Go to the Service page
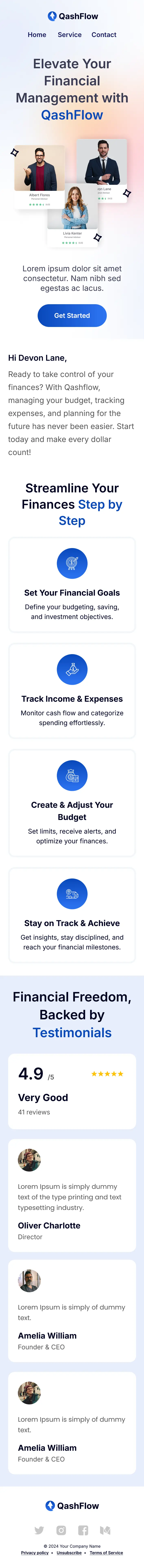The width and height of the screenshot is (144, 1568). tap(70, 35)
